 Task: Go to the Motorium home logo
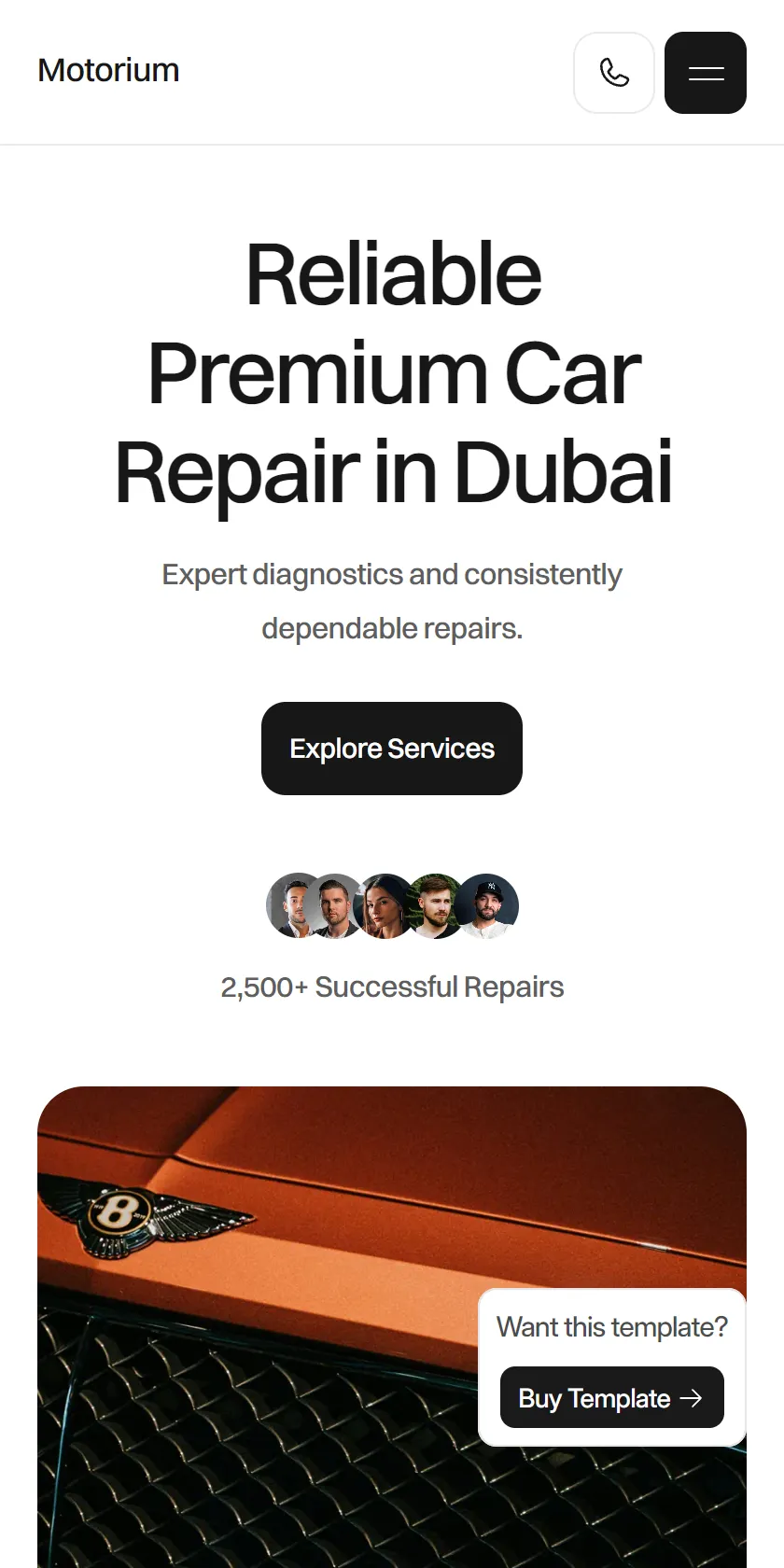coord(108,70)
